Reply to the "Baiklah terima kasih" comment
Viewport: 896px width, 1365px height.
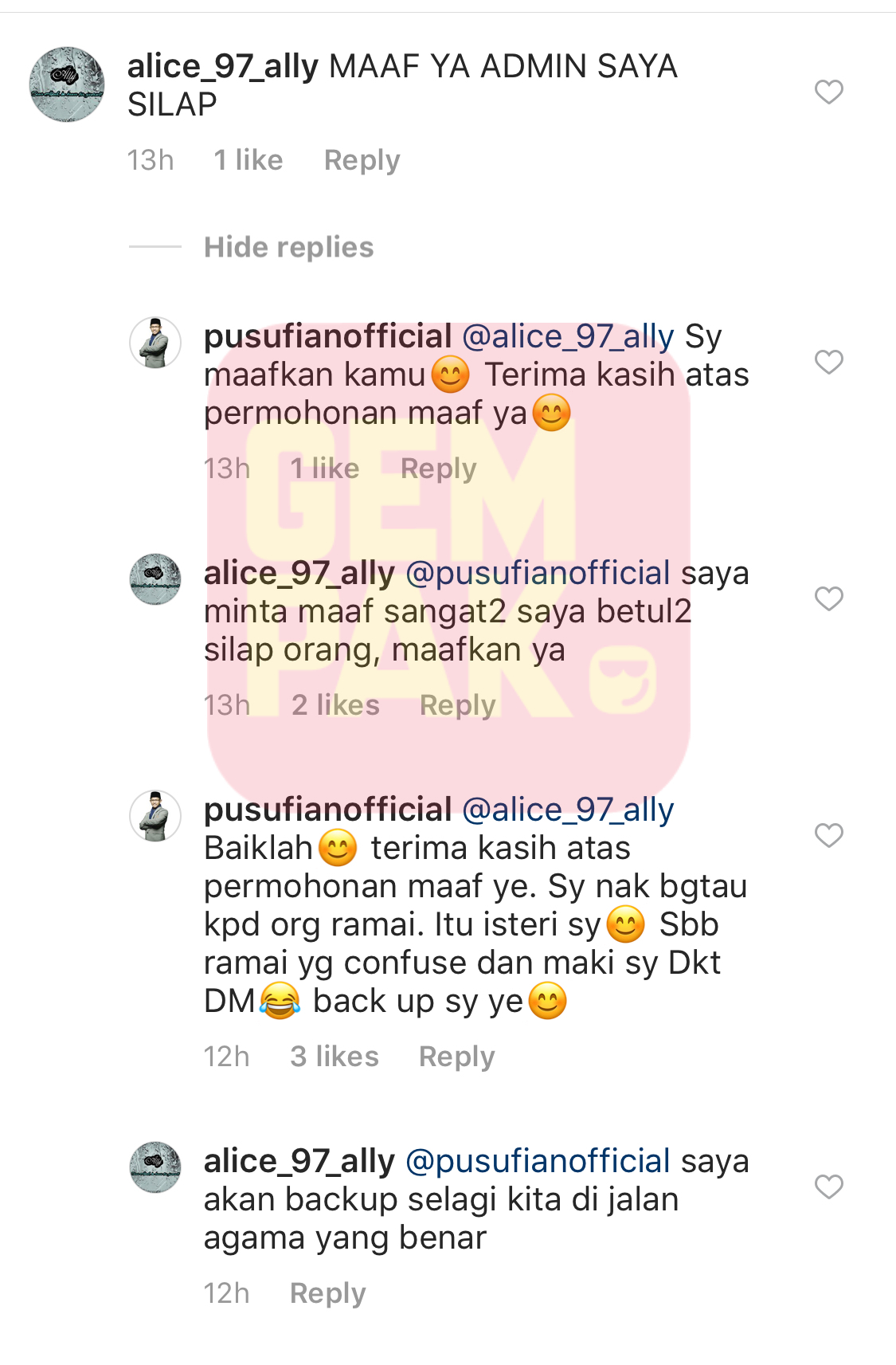click(x=456, y=1057)
